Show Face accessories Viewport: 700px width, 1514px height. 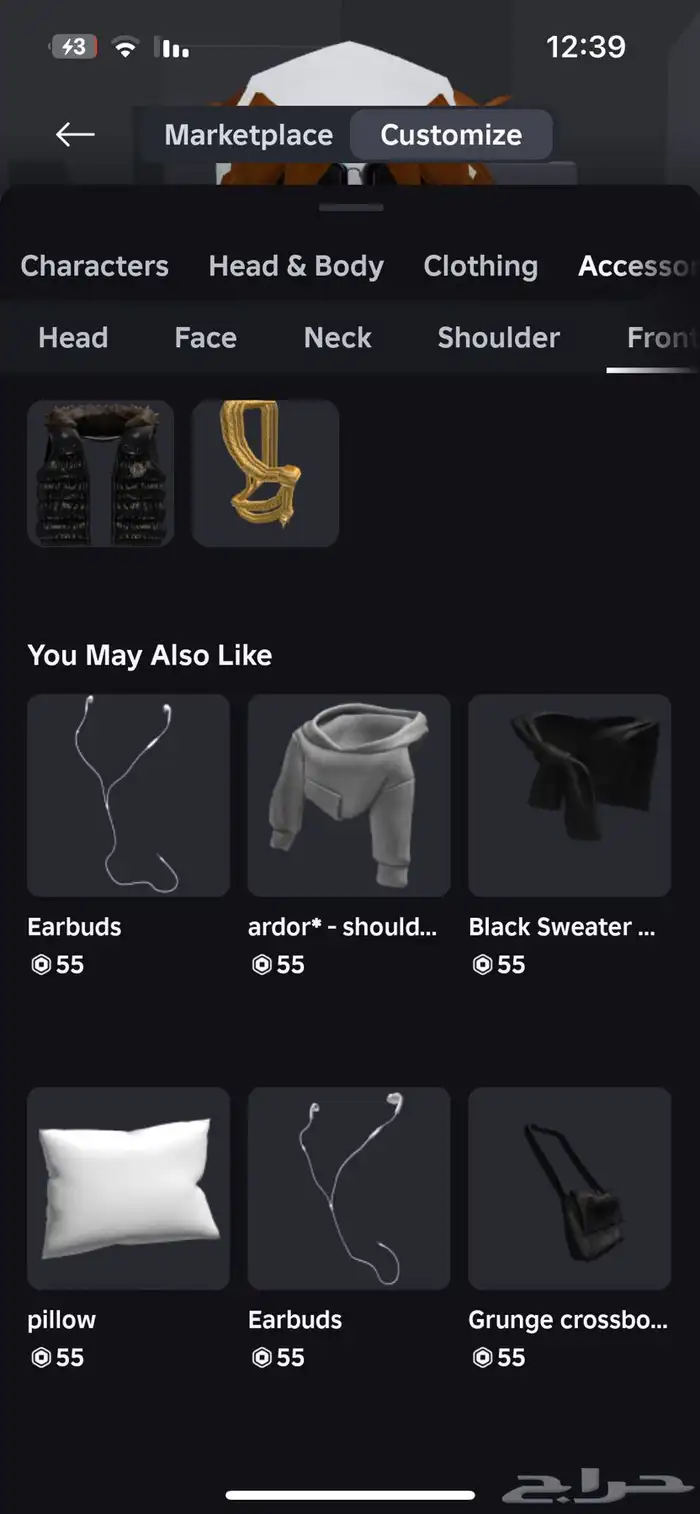coord(205,338)
